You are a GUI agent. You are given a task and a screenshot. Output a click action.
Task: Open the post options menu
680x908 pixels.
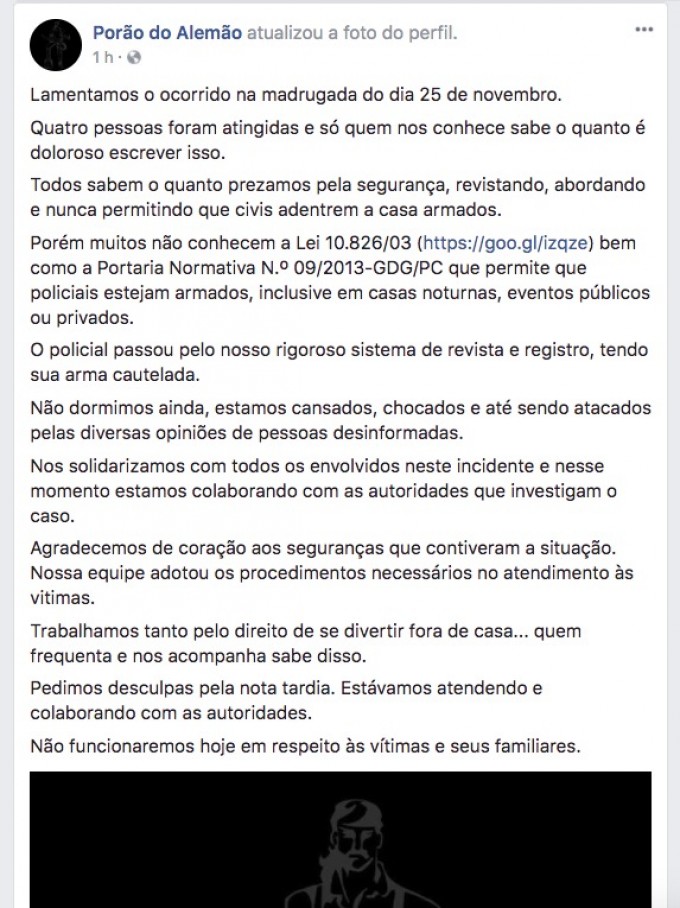[x=644, y=30]
